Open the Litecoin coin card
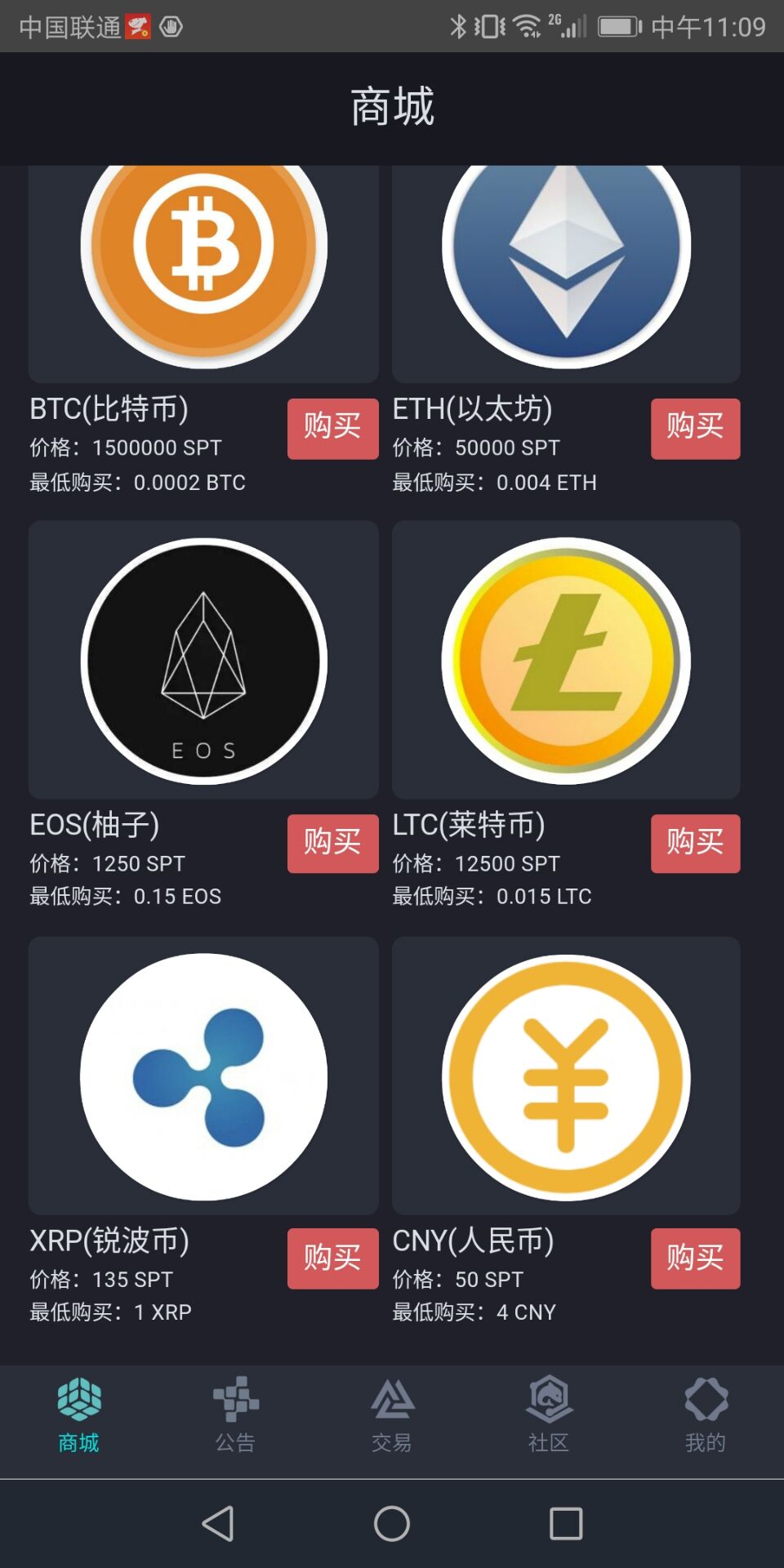 (x=566, y=660)
